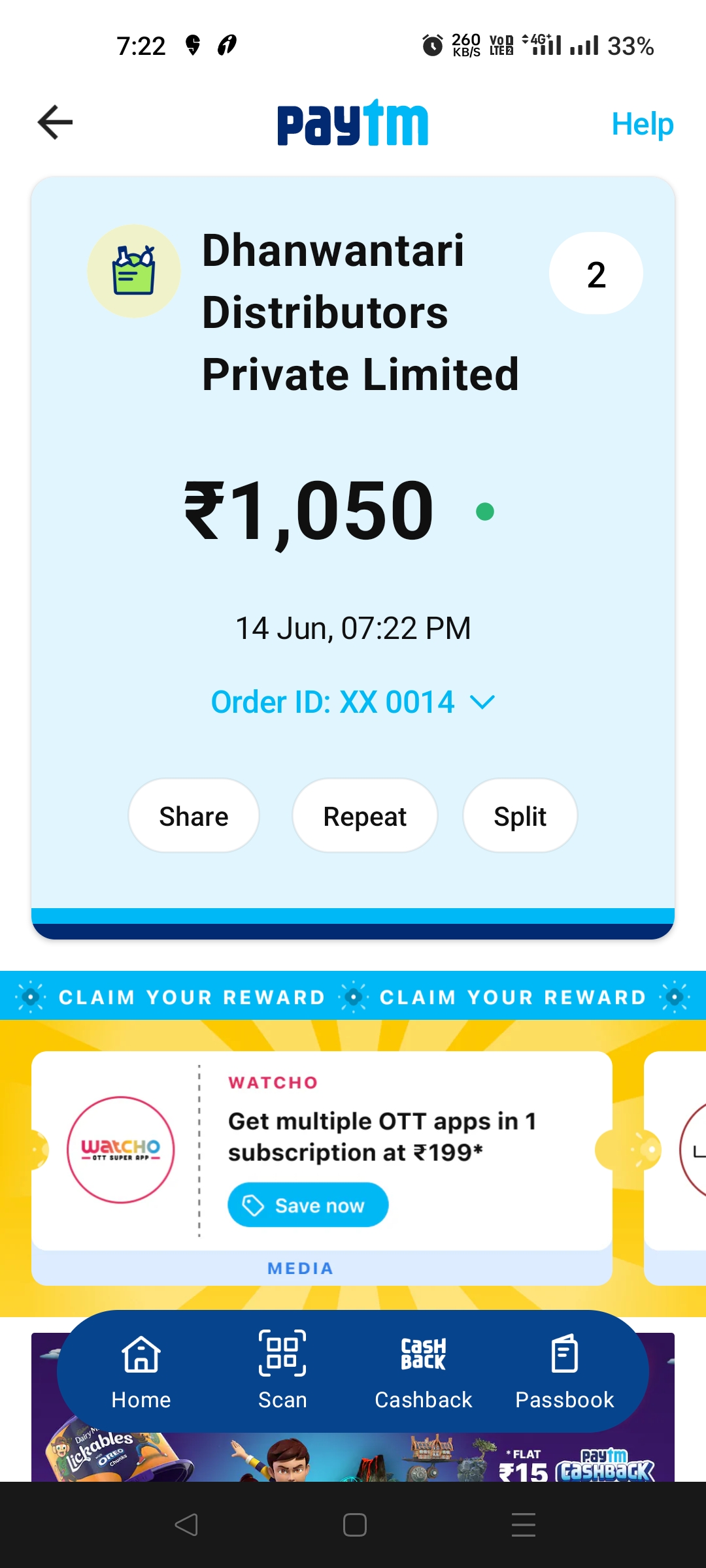706x1568 pixels.
Task: Share this payment receipt
Action: pos(193,816)
